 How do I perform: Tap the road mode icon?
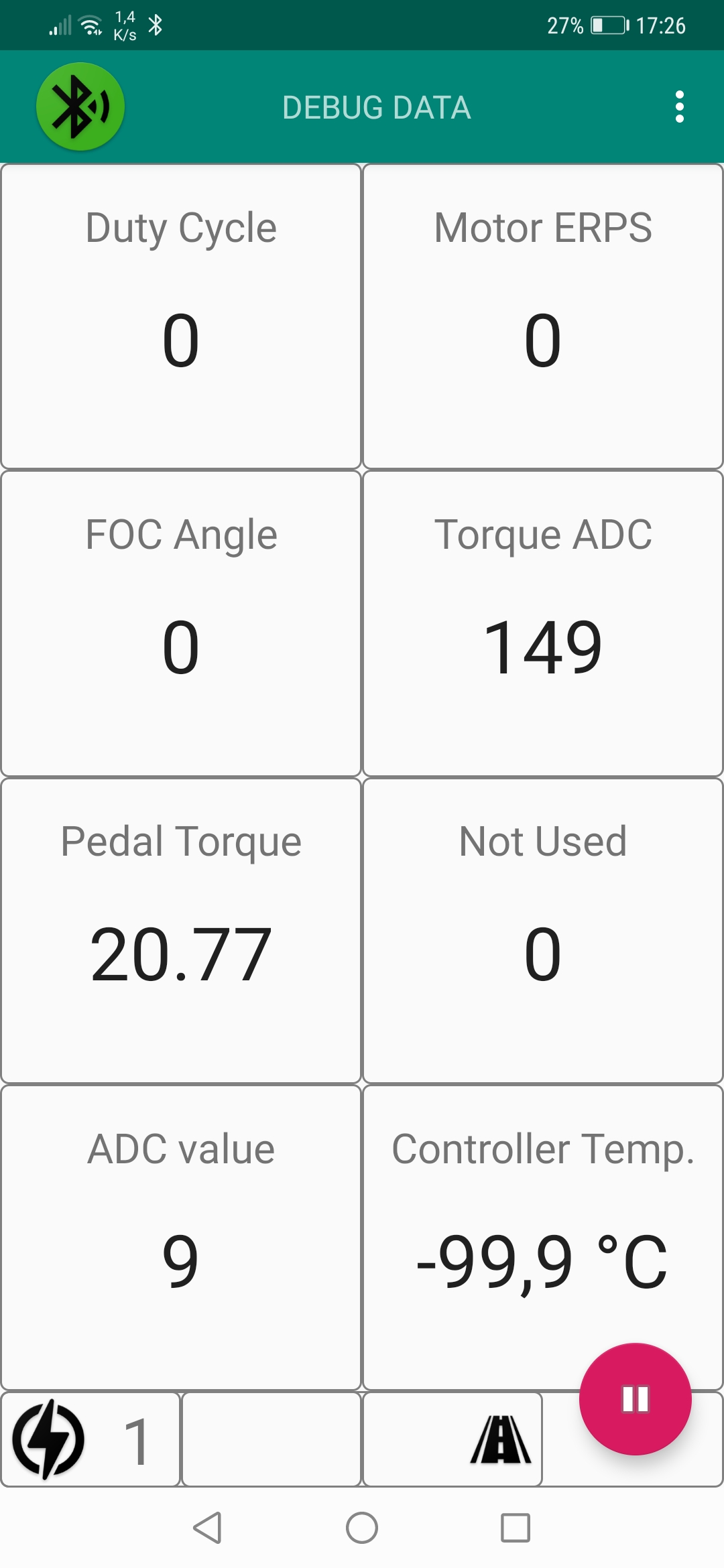[501, 1439]
